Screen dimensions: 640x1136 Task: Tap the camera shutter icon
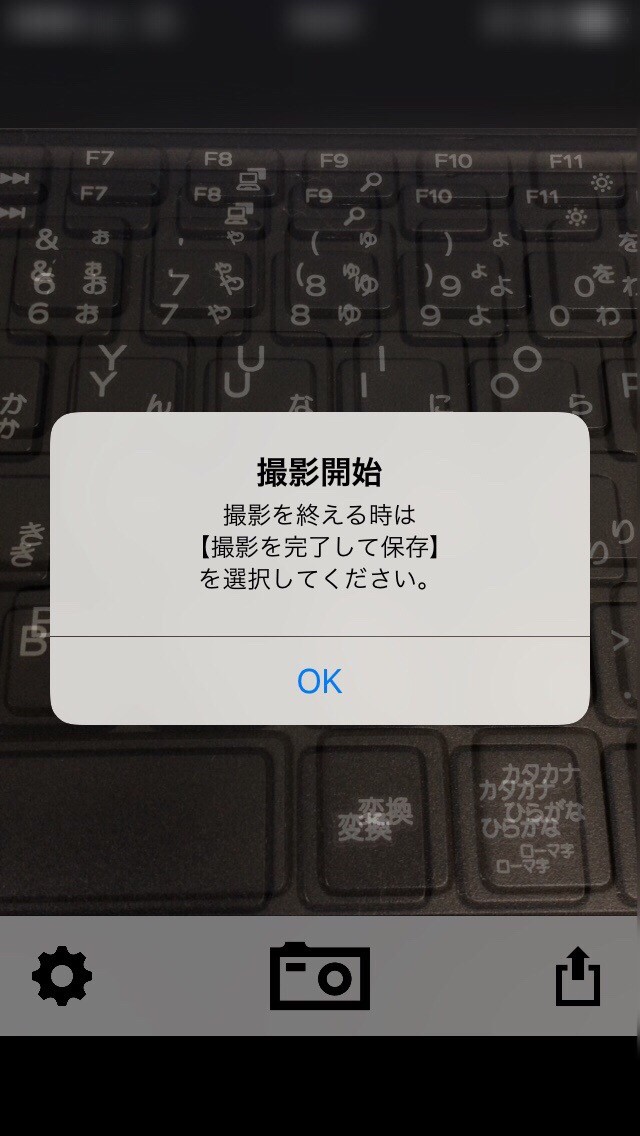pos(320,976)
